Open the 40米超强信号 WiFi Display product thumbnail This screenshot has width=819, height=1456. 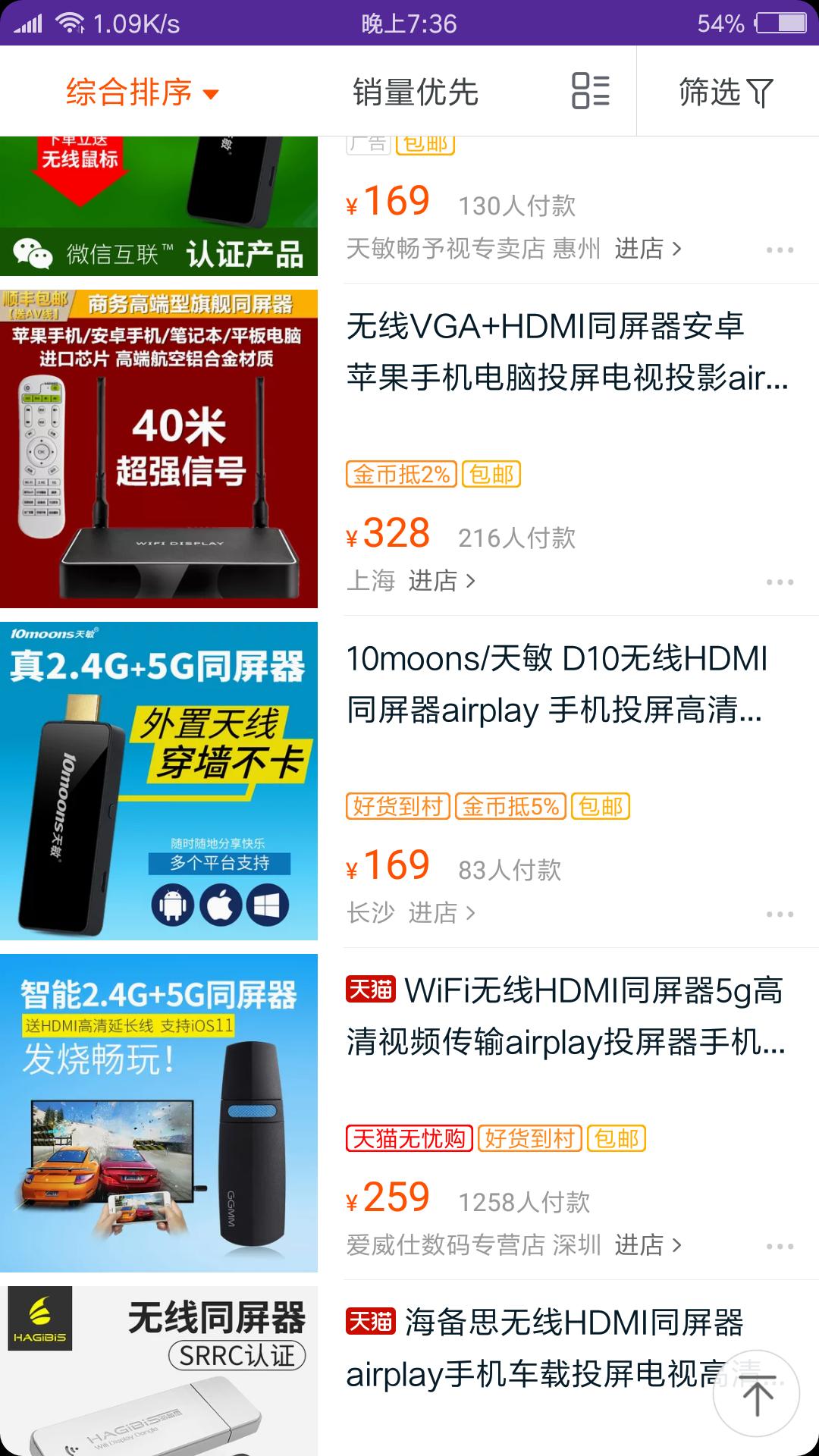pos(158,447)
